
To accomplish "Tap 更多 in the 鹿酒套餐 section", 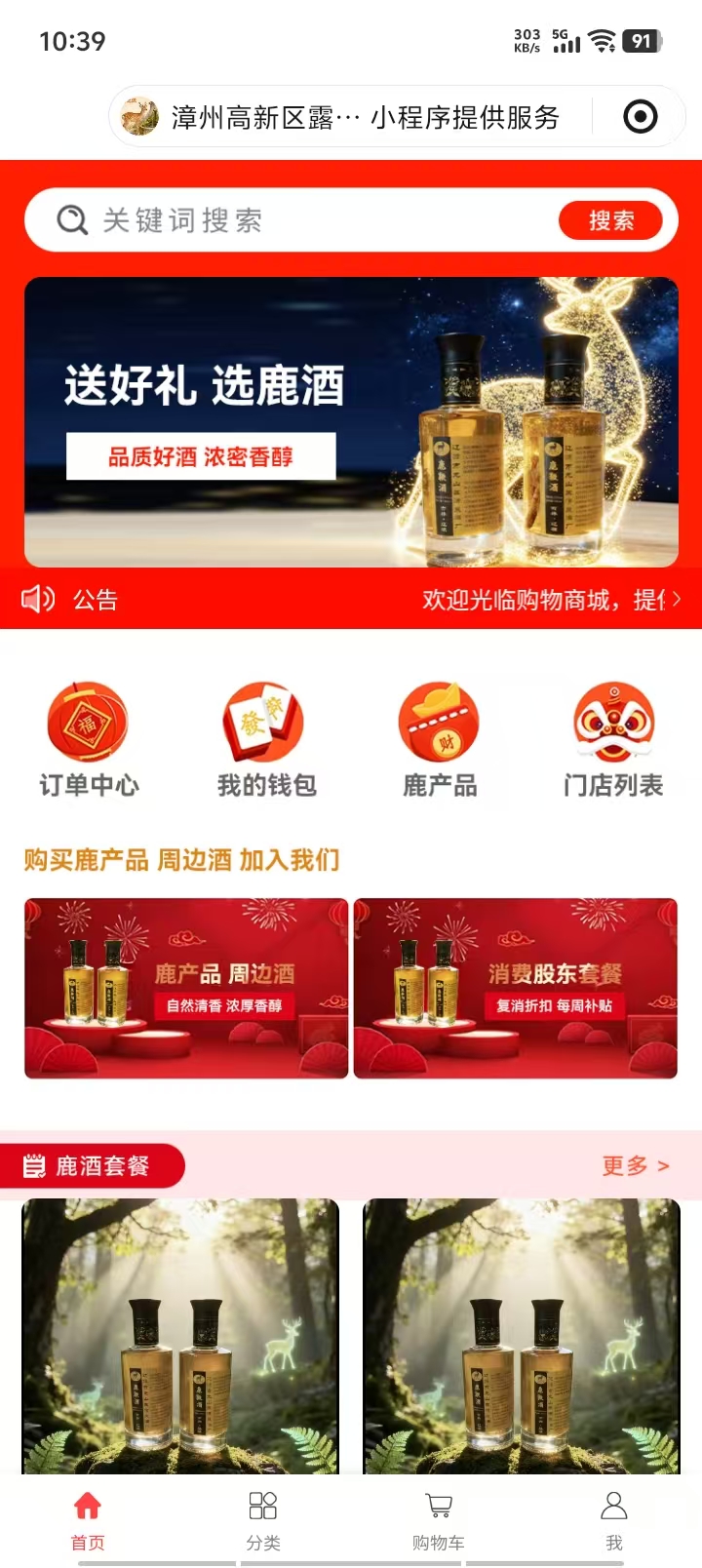I will [x=635, y=1165].
